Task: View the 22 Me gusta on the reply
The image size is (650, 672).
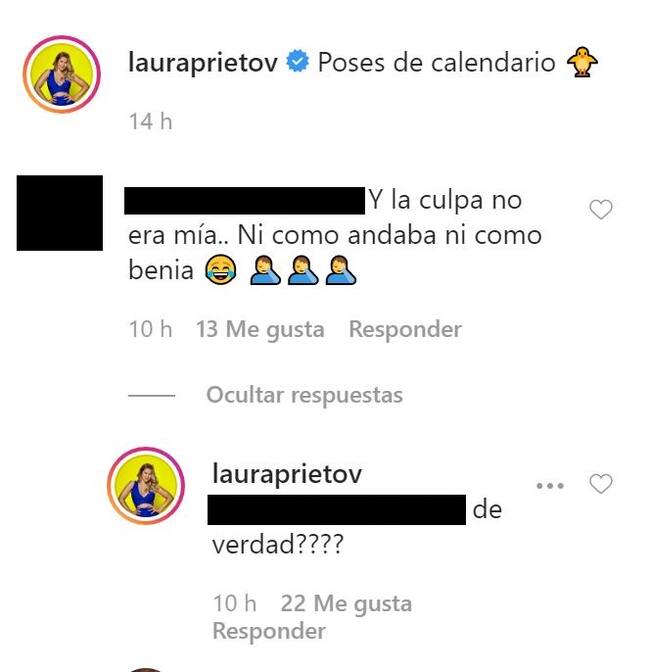Action: (x=347, y=604)
